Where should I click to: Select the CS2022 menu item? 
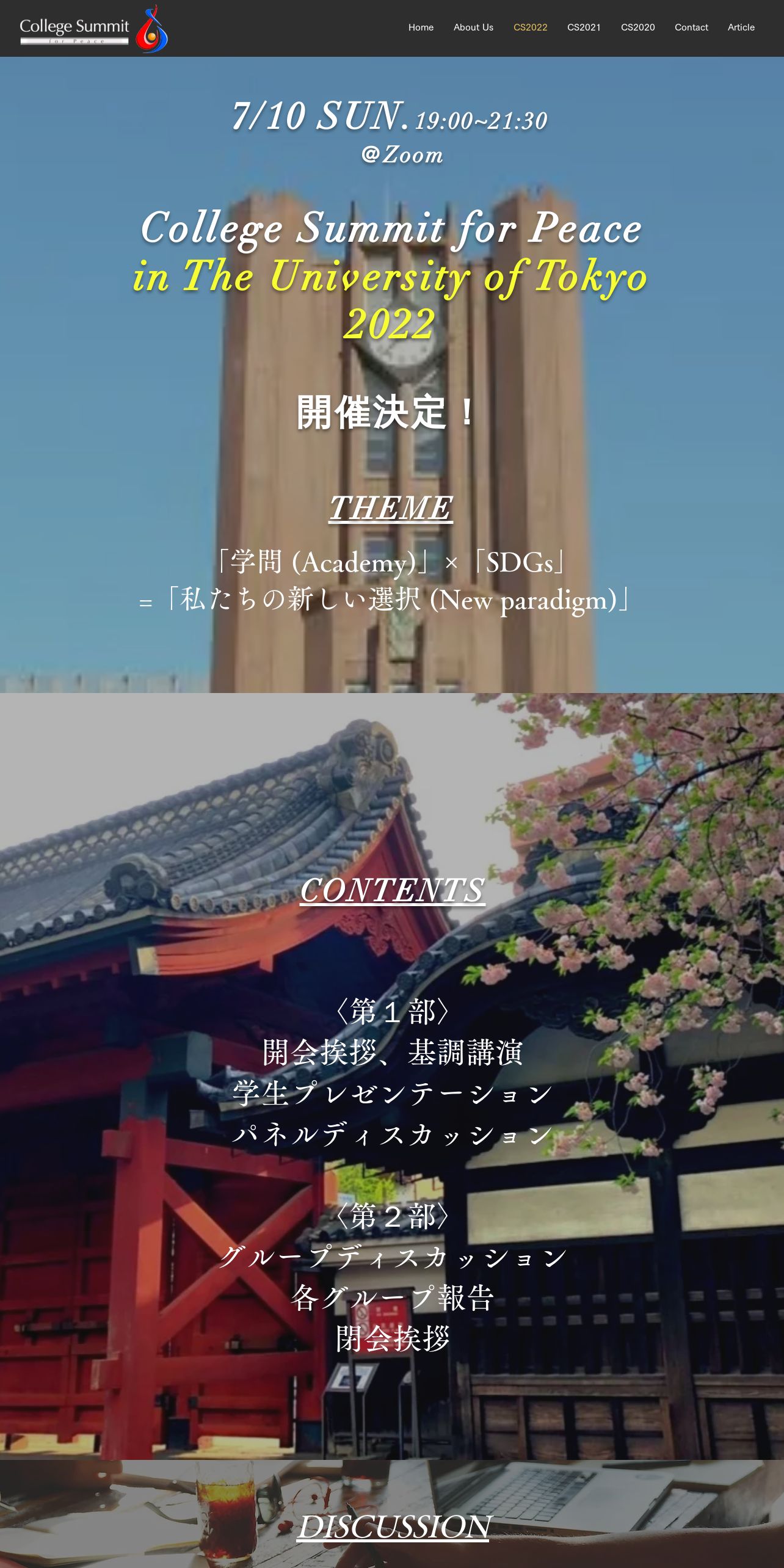pyautogui.click(x=530, y=27)
